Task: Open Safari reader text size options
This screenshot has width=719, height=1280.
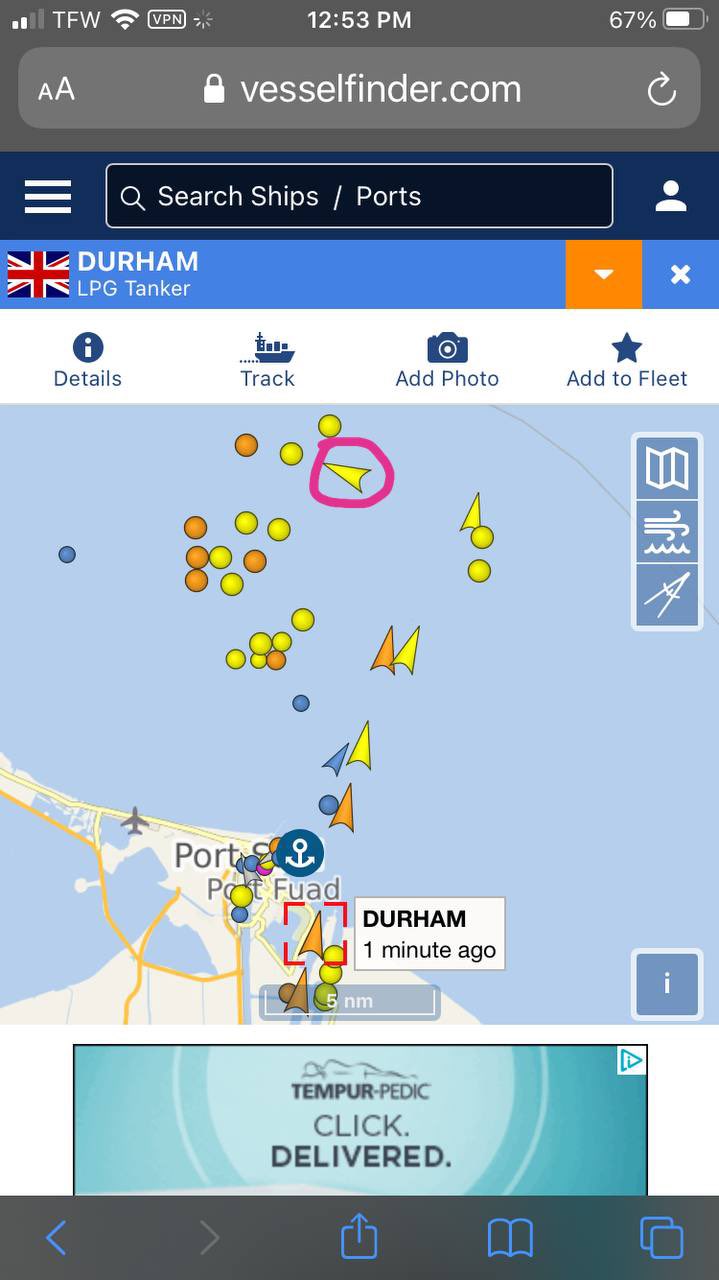Action: point(56,90)
